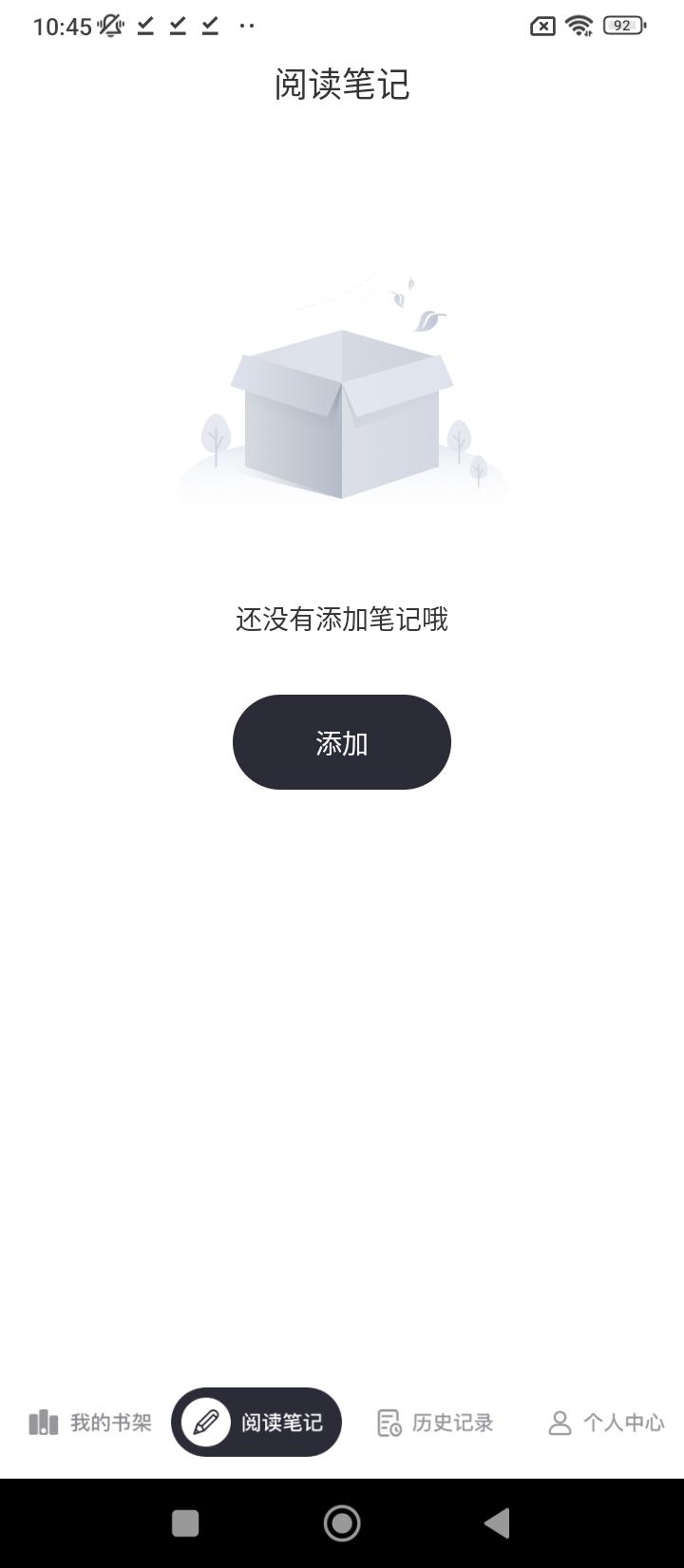Tap the system back button
Screen dimensions: 684x1568
(x=497, y=1523)
